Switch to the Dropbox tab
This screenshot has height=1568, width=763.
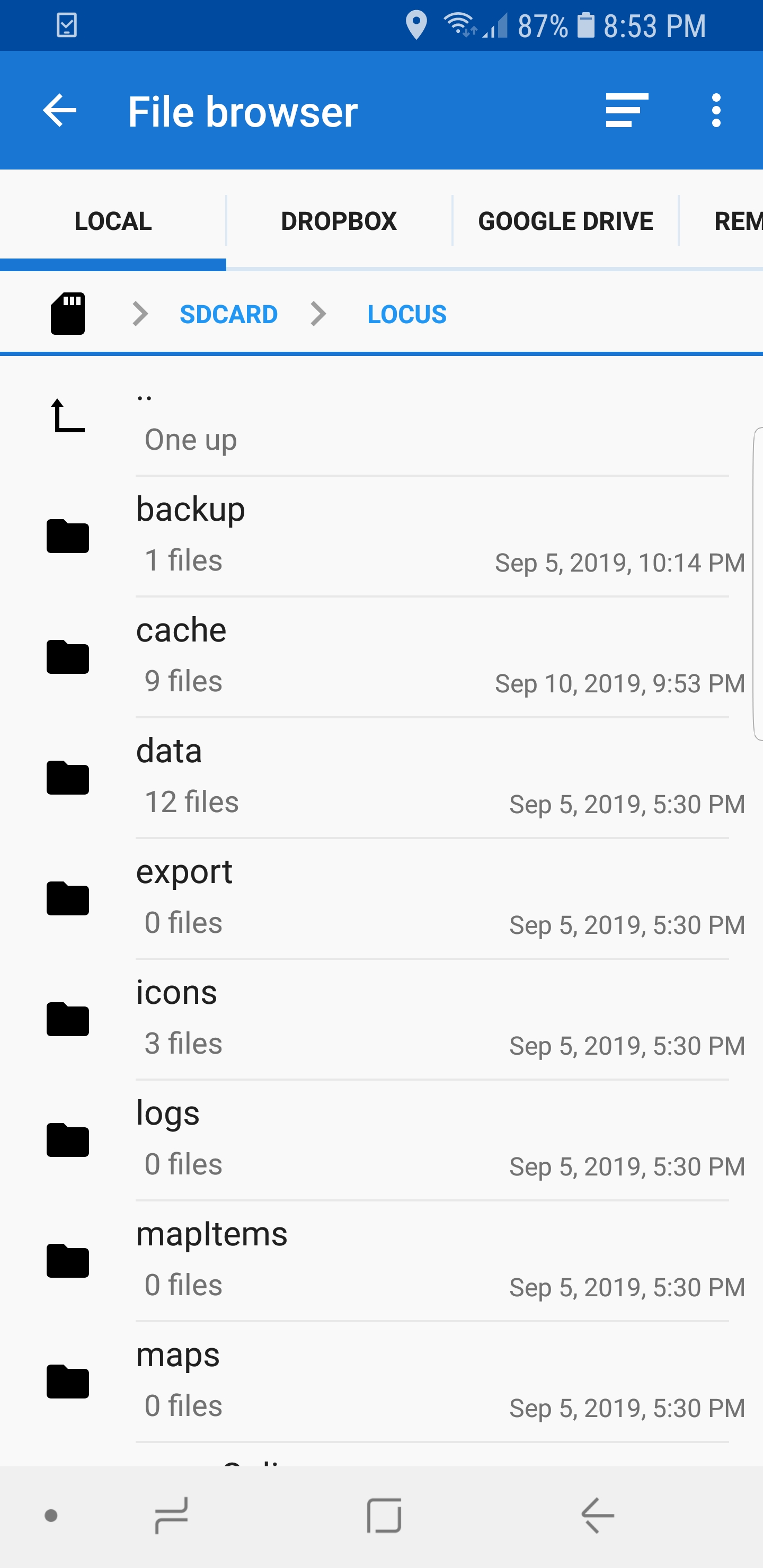(x=339, y=221)
